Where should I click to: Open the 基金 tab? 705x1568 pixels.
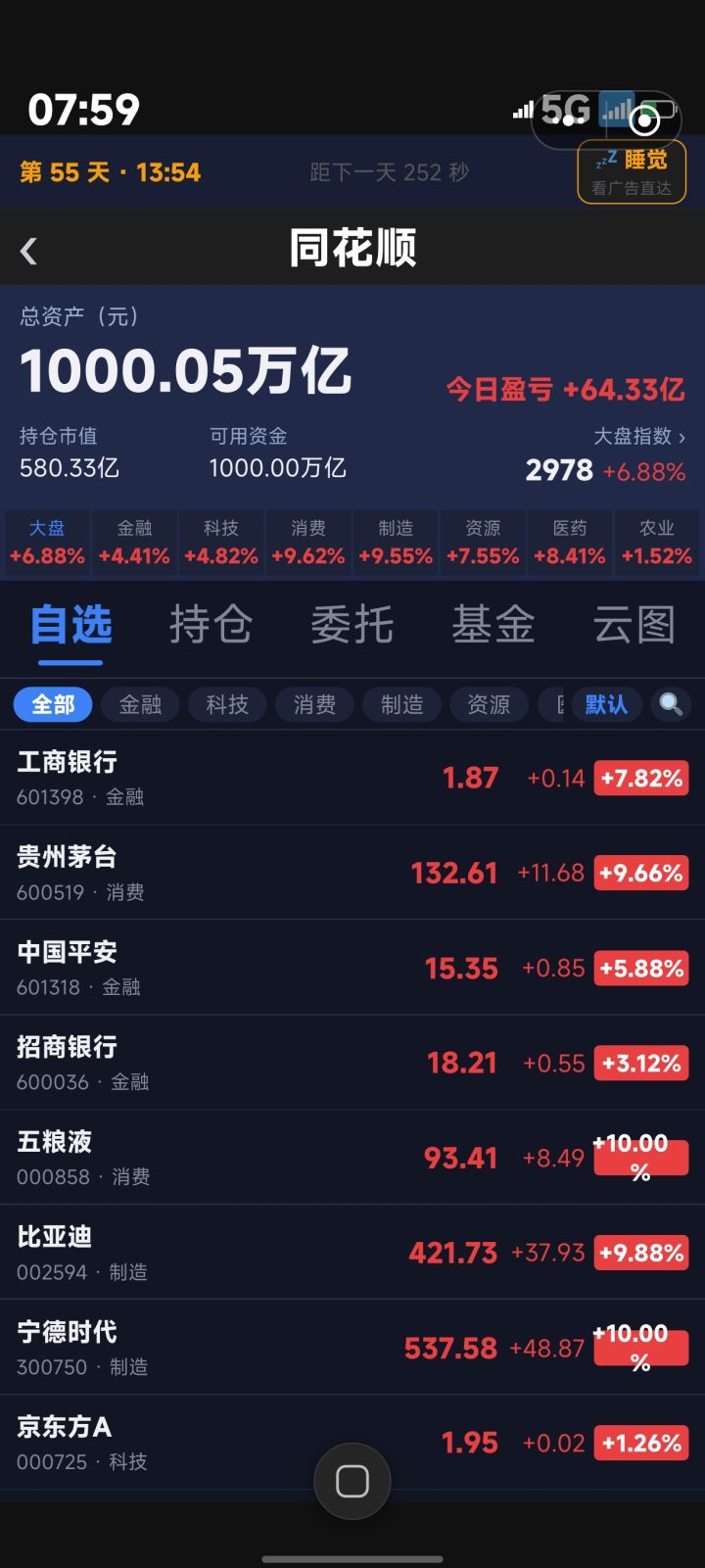[493, 624]
